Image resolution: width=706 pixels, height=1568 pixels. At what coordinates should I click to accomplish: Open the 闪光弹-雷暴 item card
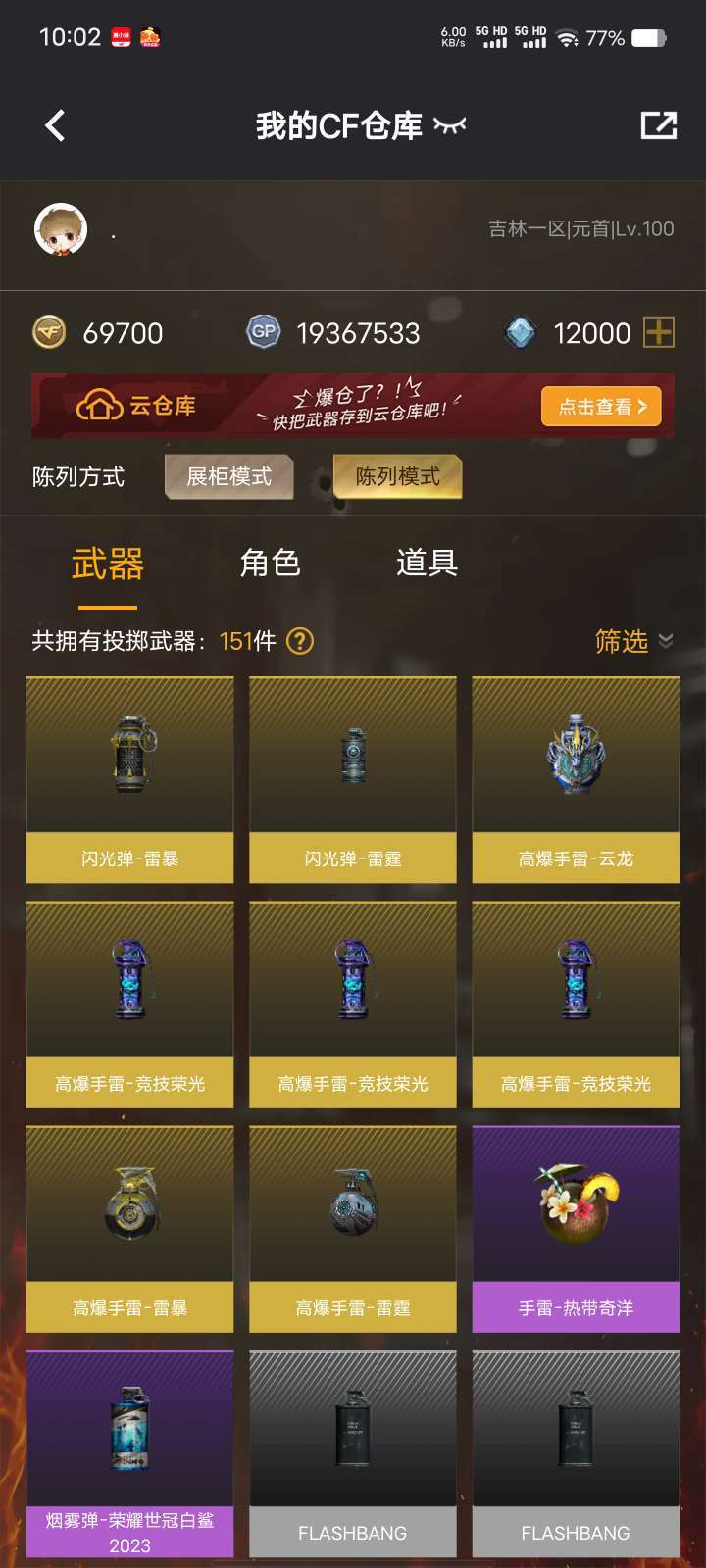[x=130, y=780]
